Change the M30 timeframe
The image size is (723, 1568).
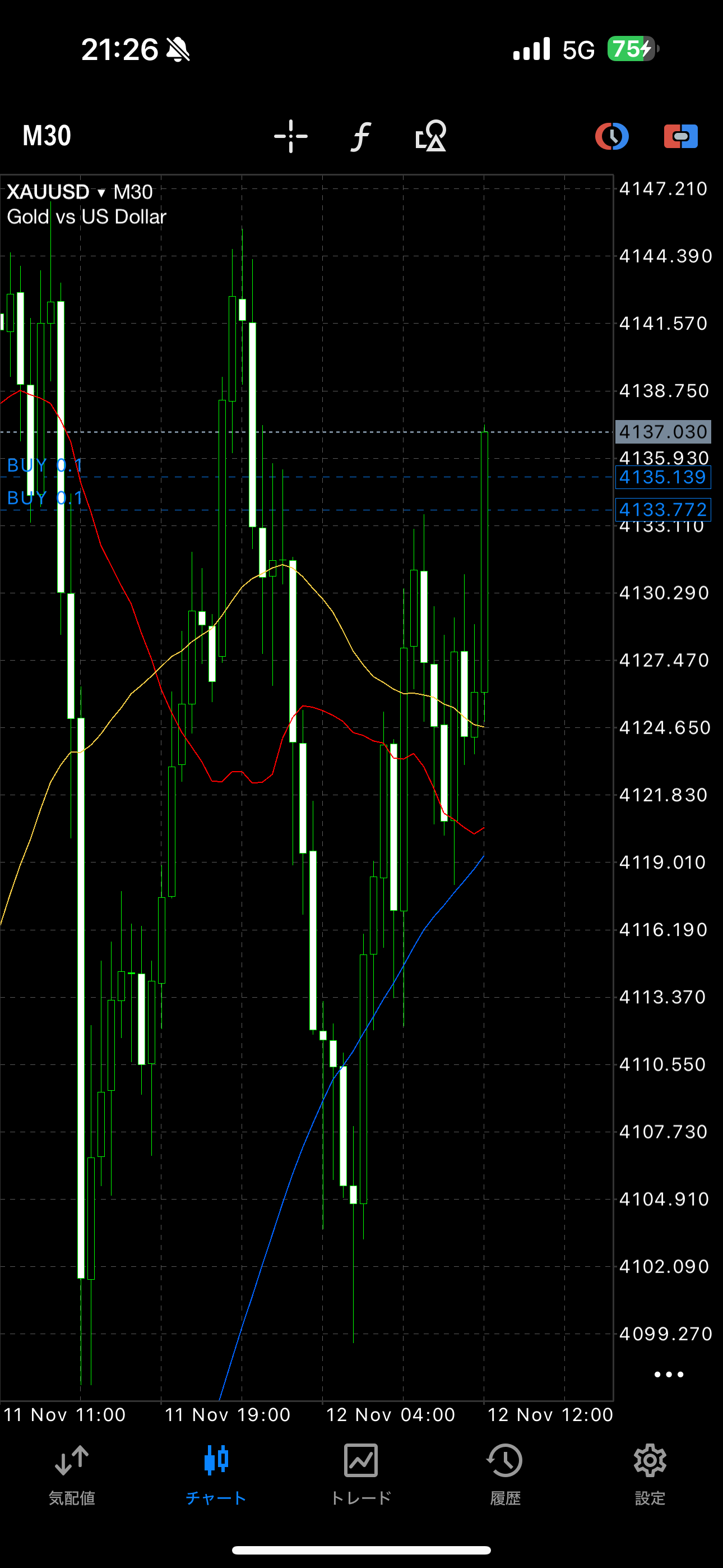point(47,136)
